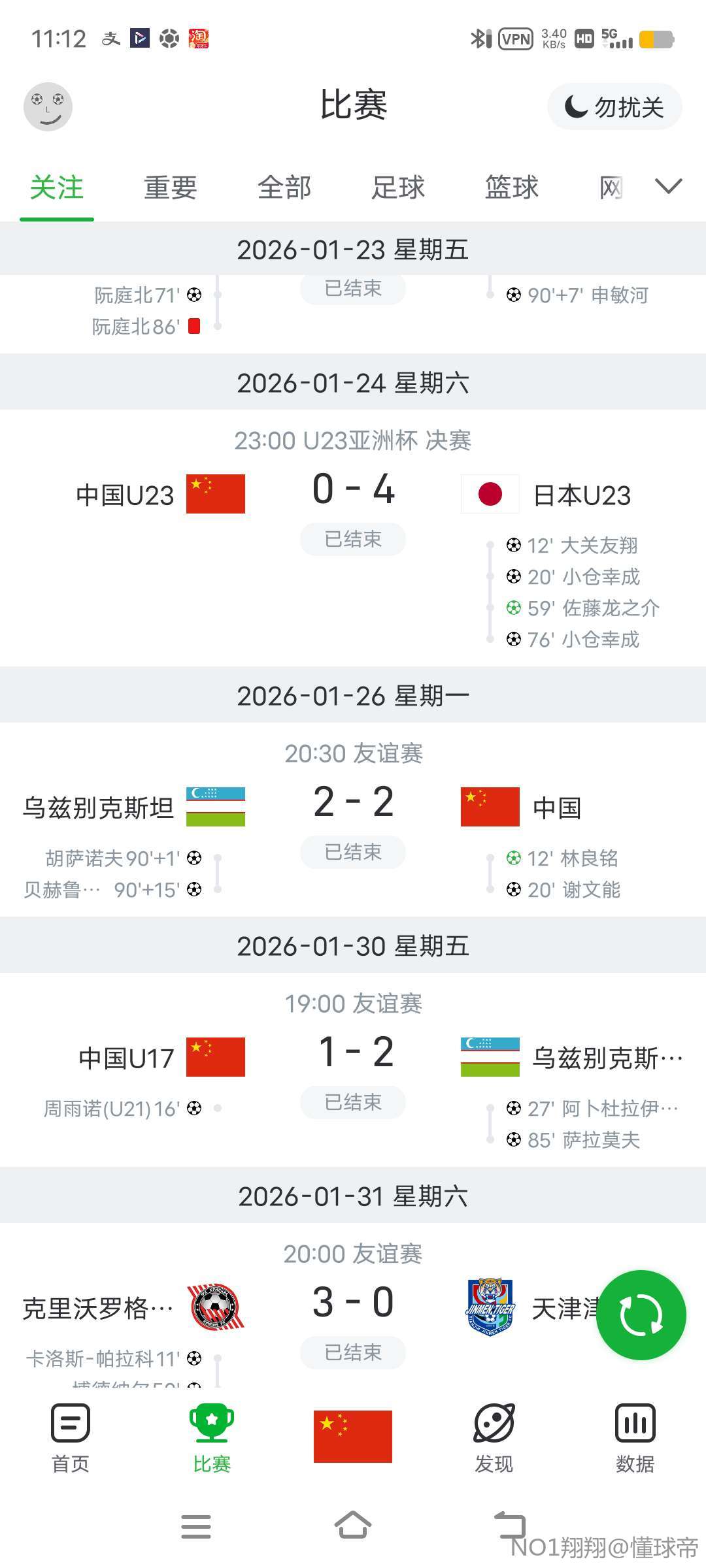Switch to the 全部 tab
The image size is (706, 1568).
point(284,188)
